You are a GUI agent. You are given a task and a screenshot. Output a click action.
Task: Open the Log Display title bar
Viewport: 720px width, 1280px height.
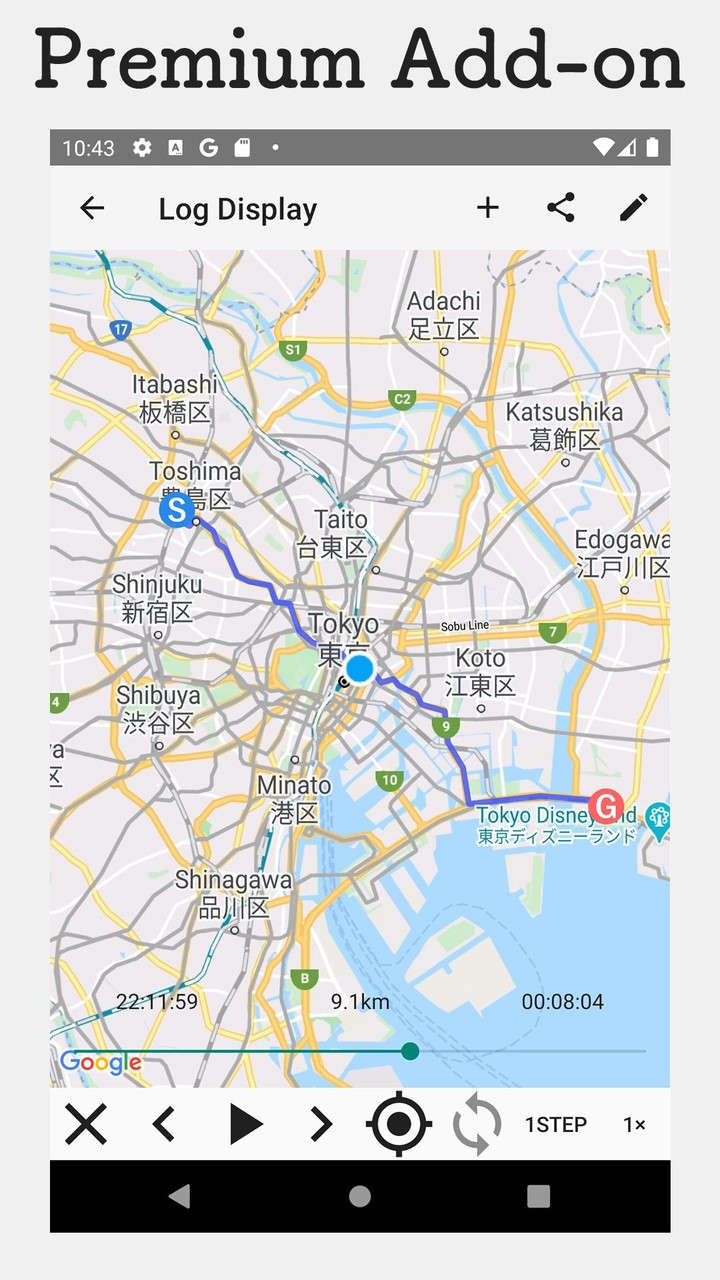(237, 209)
